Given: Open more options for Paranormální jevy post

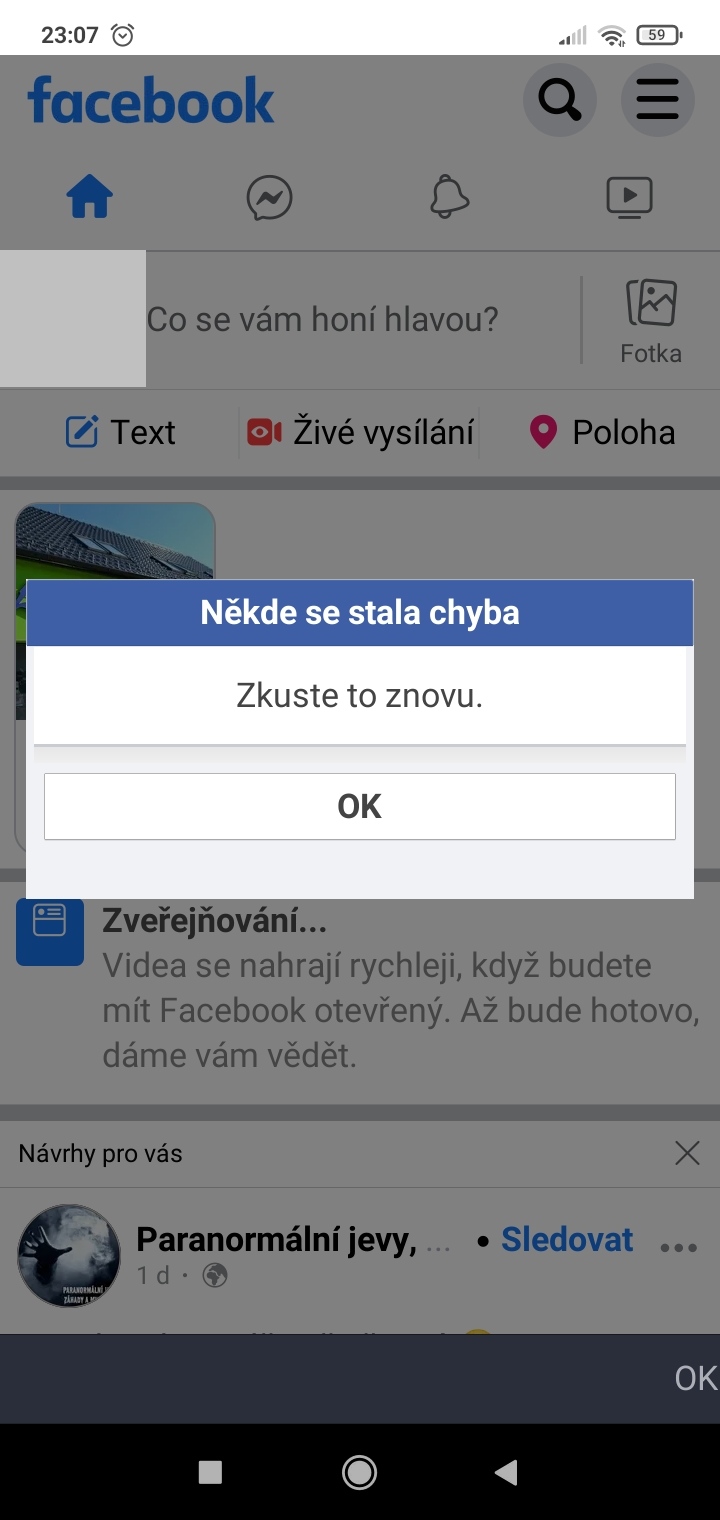Looking at the screenshot, I should (x=679, y=1247).
